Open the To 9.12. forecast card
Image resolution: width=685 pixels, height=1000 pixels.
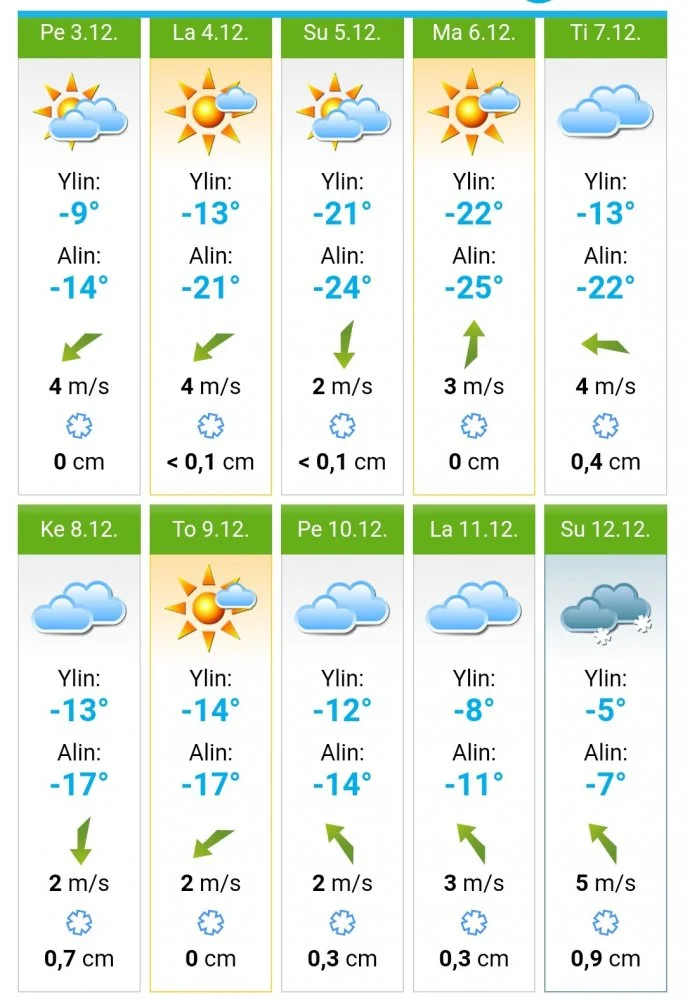(x=211, y=750)
